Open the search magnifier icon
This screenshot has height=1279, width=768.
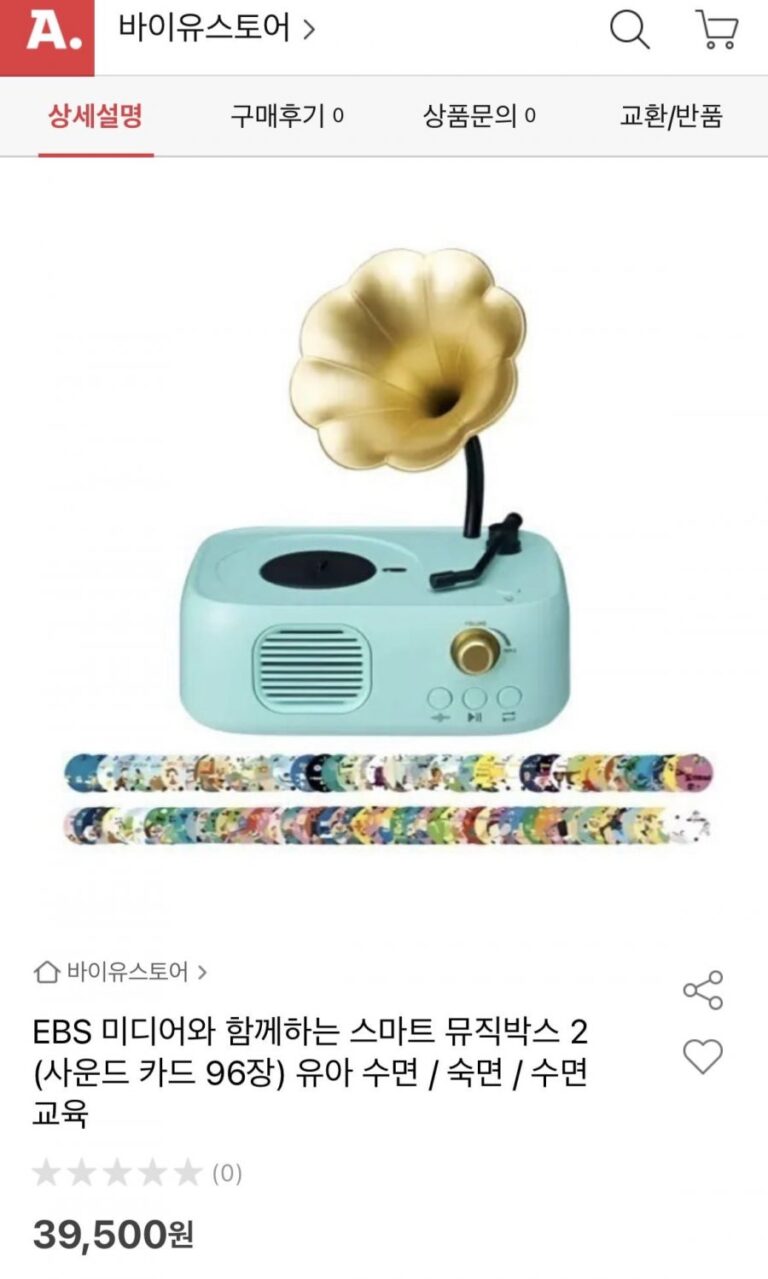pos(630,30)
